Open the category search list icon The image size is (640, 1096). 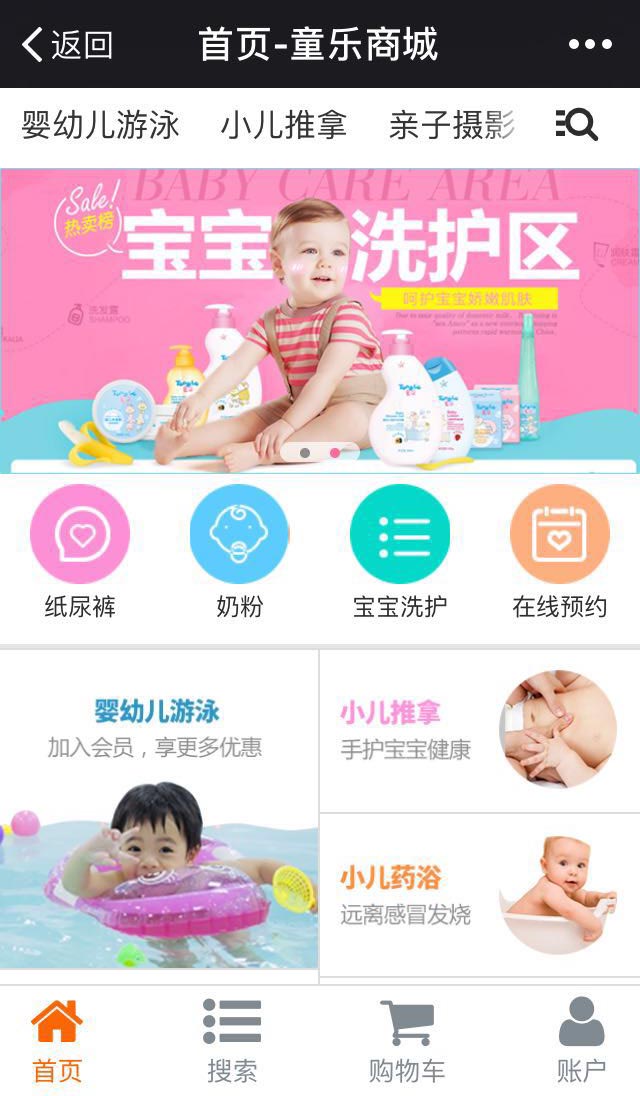577,125
